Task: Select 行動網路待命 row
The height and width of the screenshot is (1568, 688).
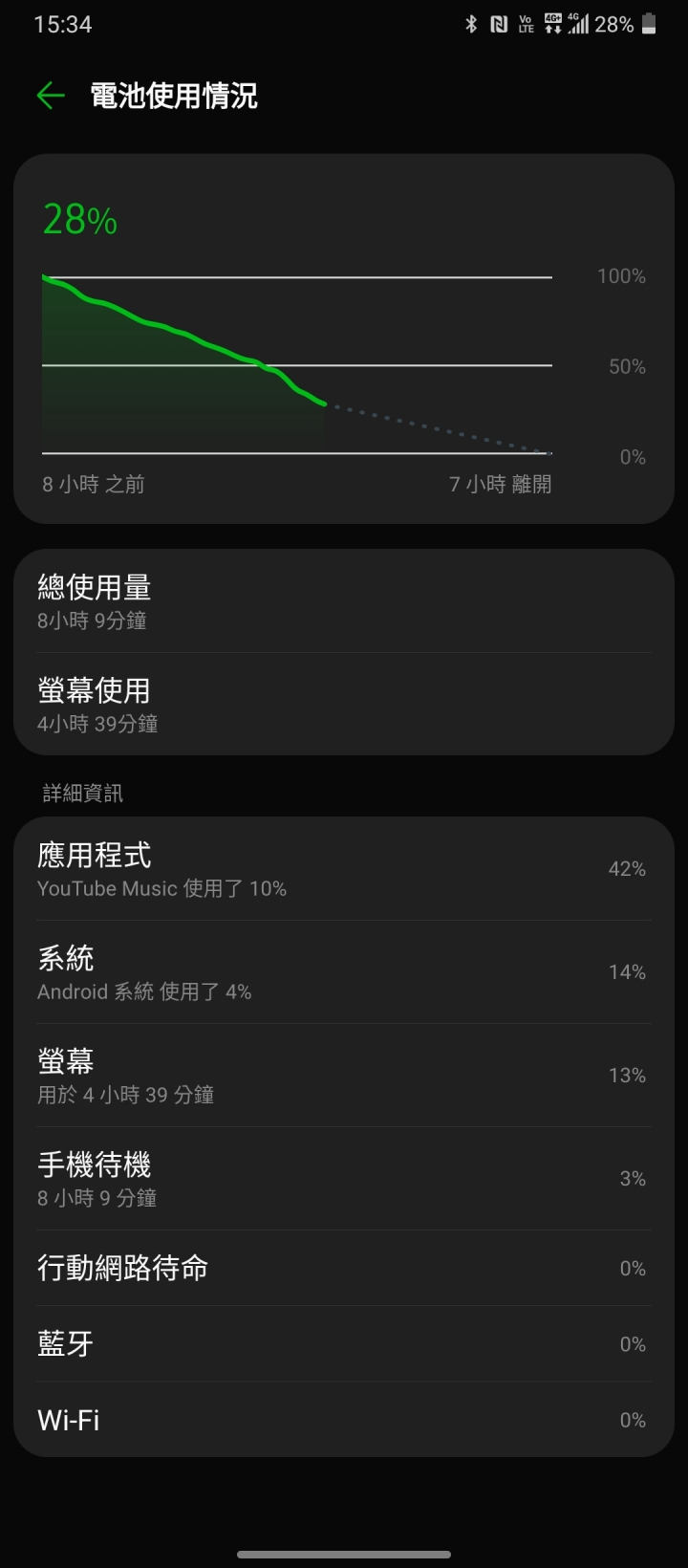Action: pos(344,1268)
